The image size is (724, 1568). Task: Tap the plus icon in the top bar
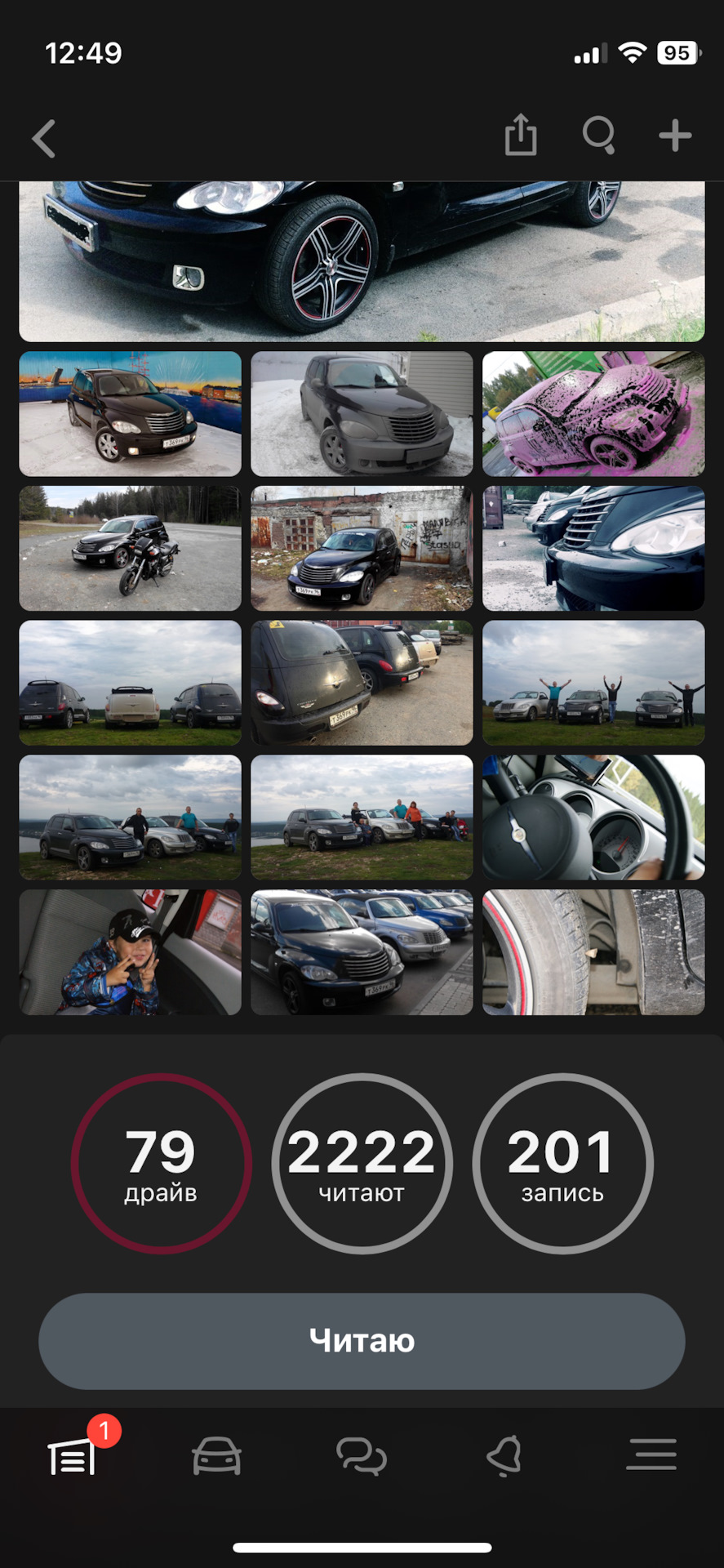click(x=675, y=136)
